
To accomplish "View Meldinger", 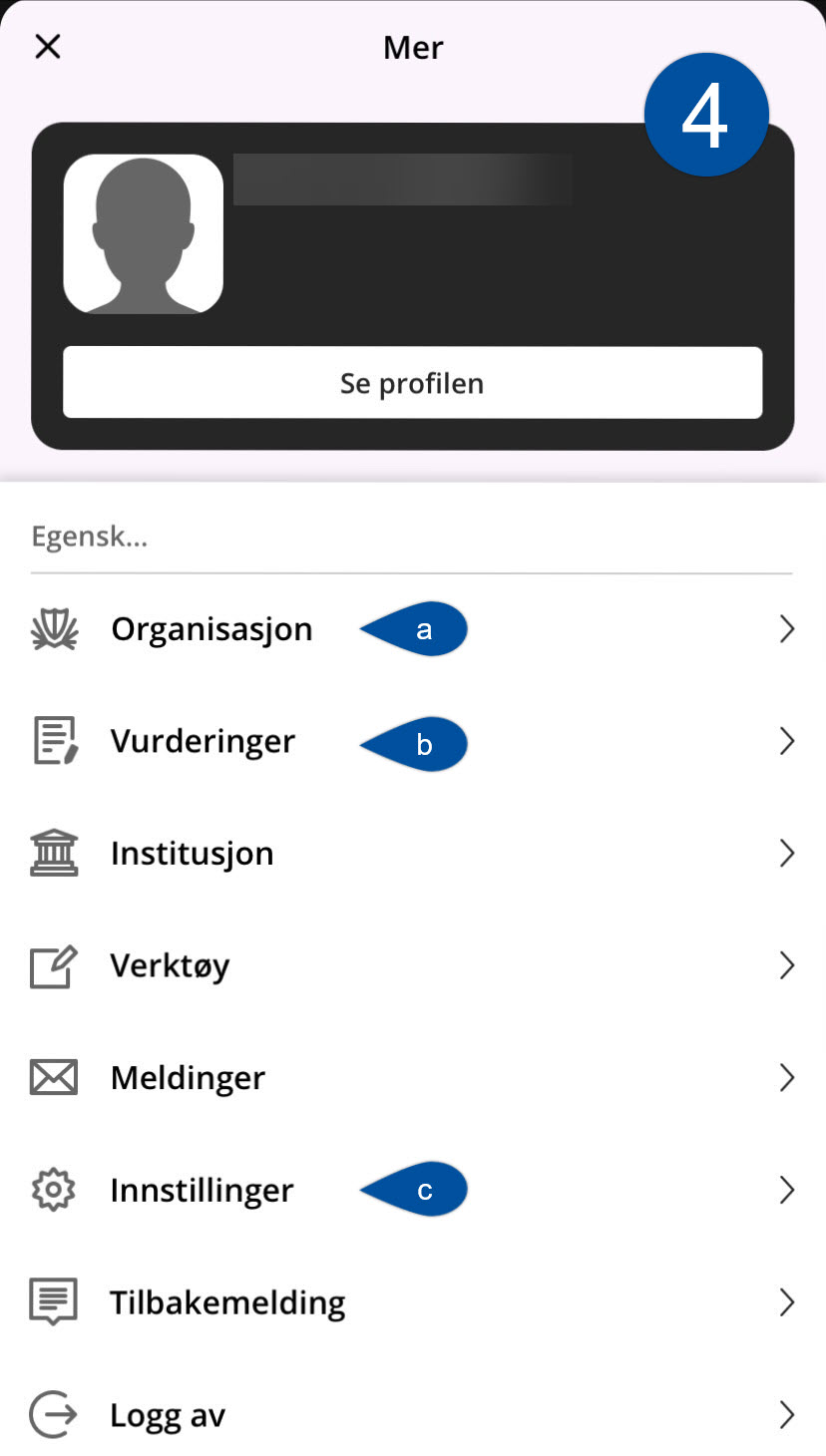I will pos(413,1078).
